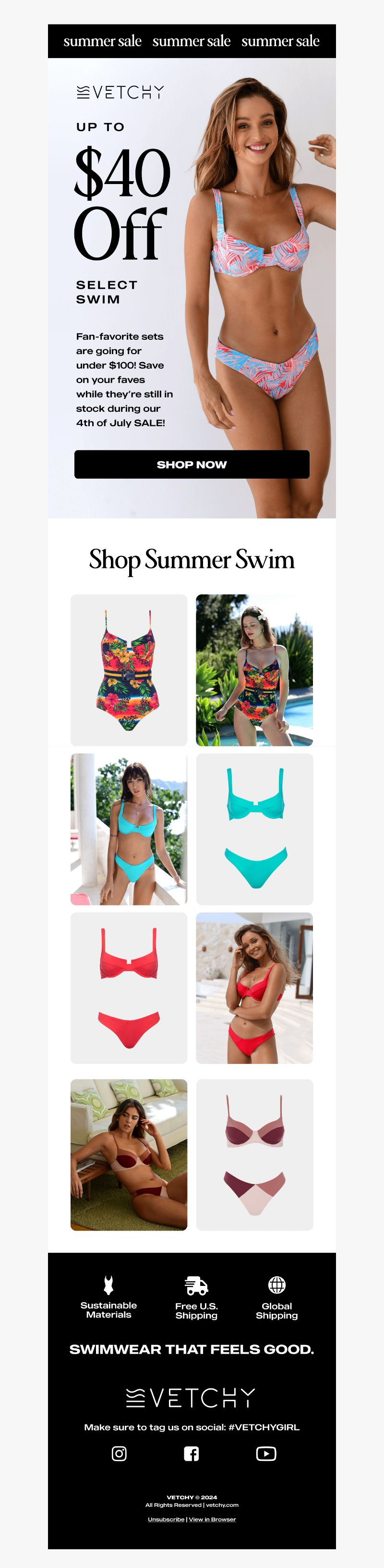Open the photo of the model in the red bikini
The image size is (384, 1568).
254,988
